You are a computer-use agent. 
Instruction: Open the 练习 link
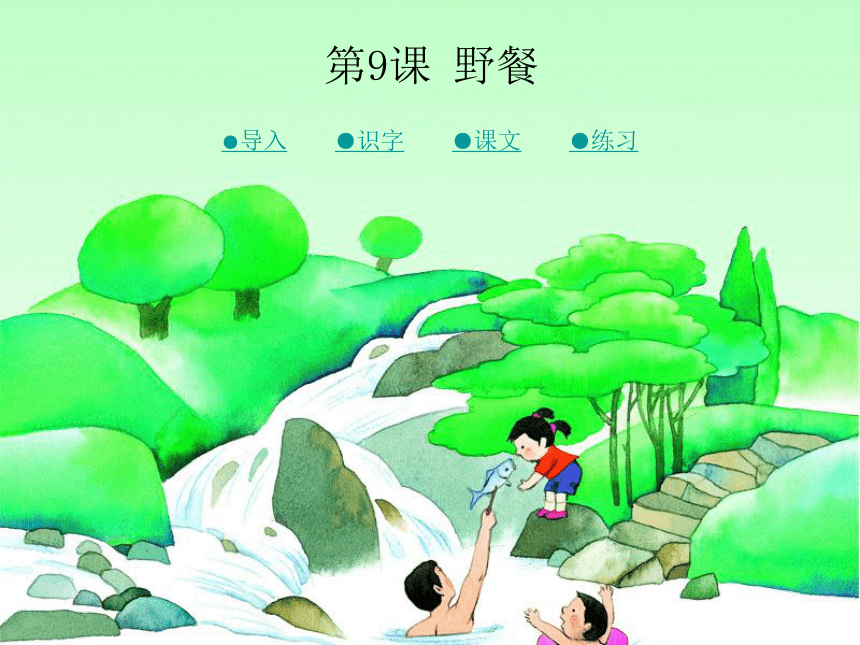click(x=604, y=141)
